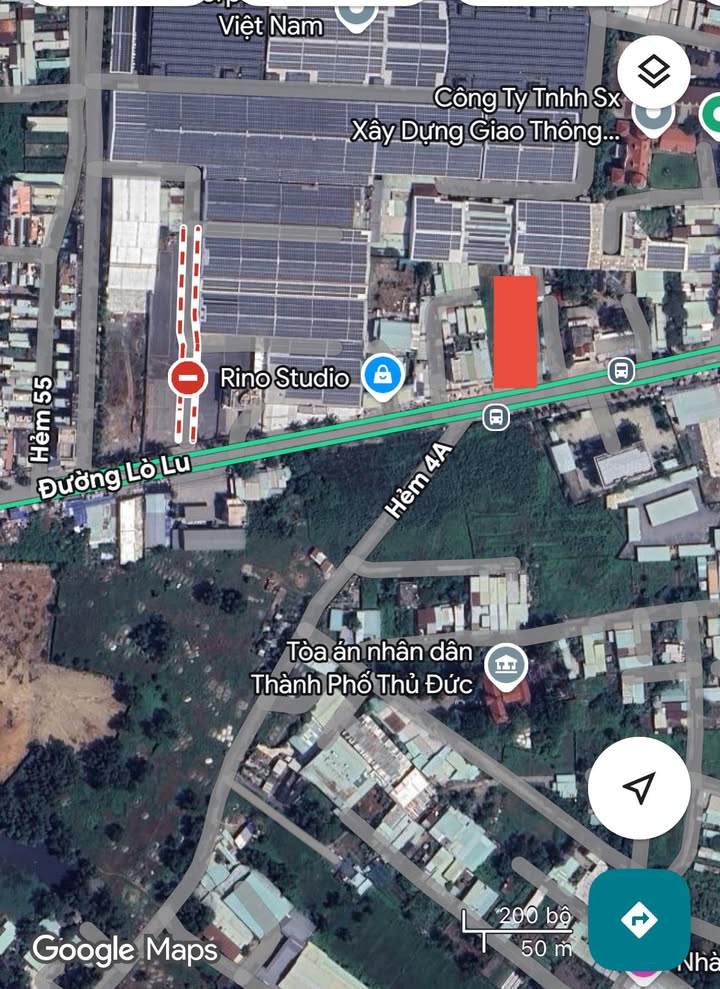The height and width of the screenshot is (989, 720).
Task: Center map on my location
Action: click(x=638, y=788)
